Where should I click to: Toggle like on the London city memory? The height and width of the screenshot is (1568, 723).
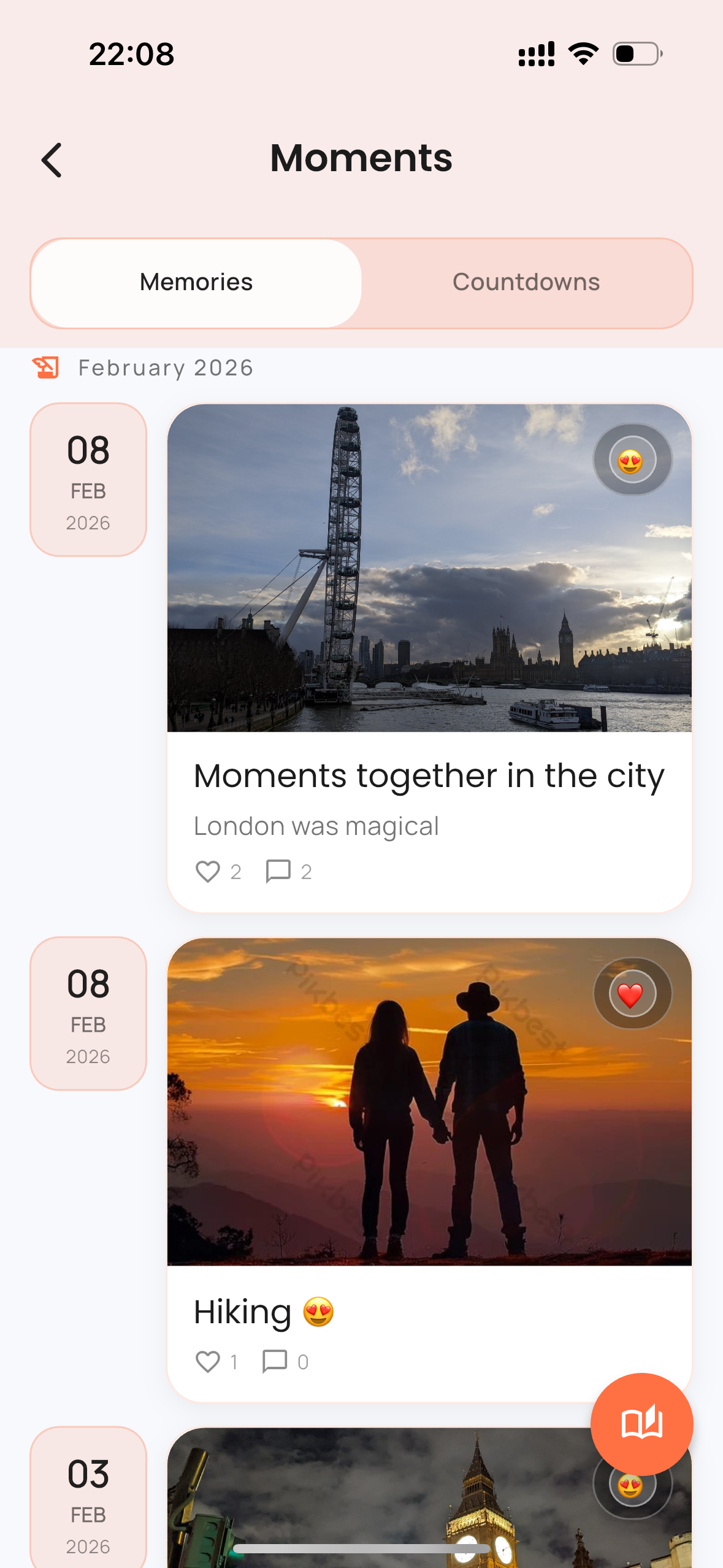(208, 871)
